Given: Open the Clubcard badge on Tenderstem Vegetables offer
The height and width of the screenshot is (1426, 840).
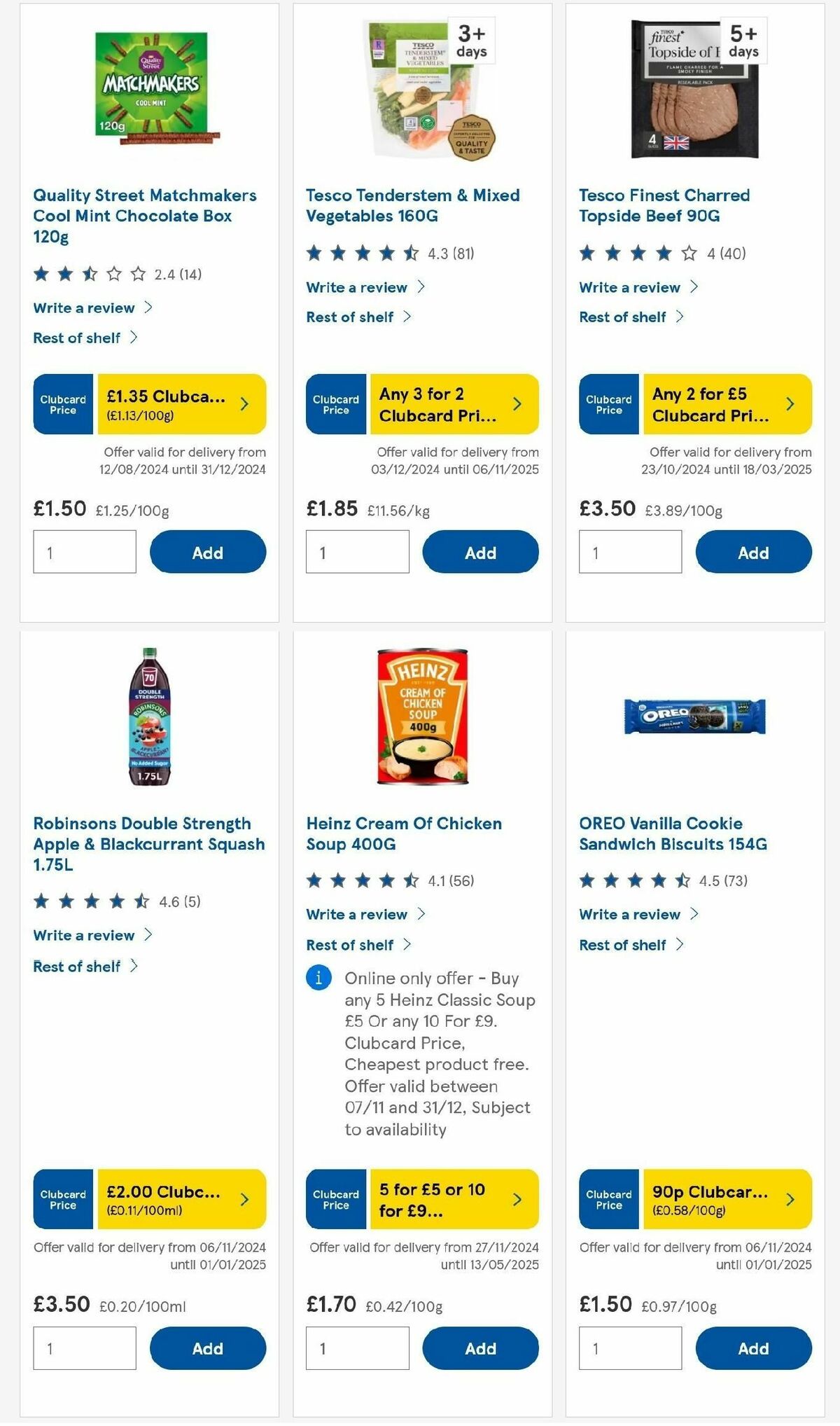Looking at the screenshot, I should tap(335, 403).
